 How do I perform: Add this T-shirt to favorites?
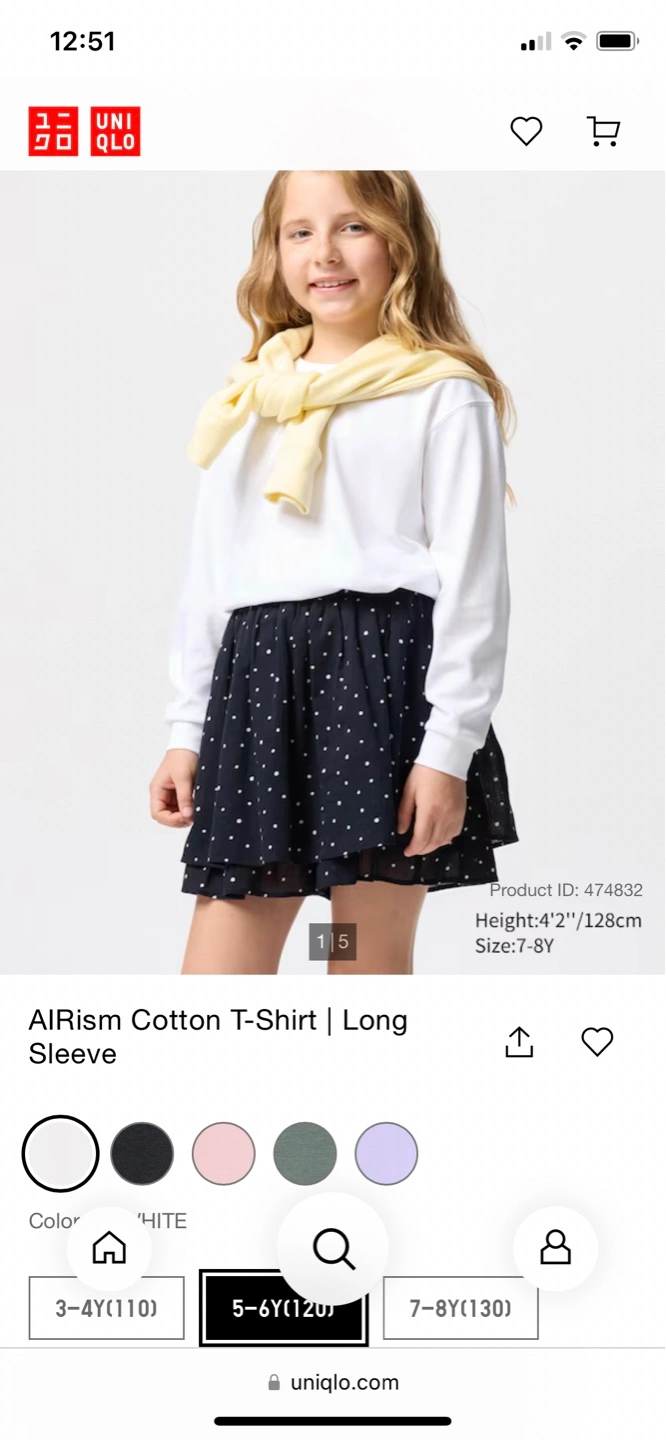[597, 1042]
